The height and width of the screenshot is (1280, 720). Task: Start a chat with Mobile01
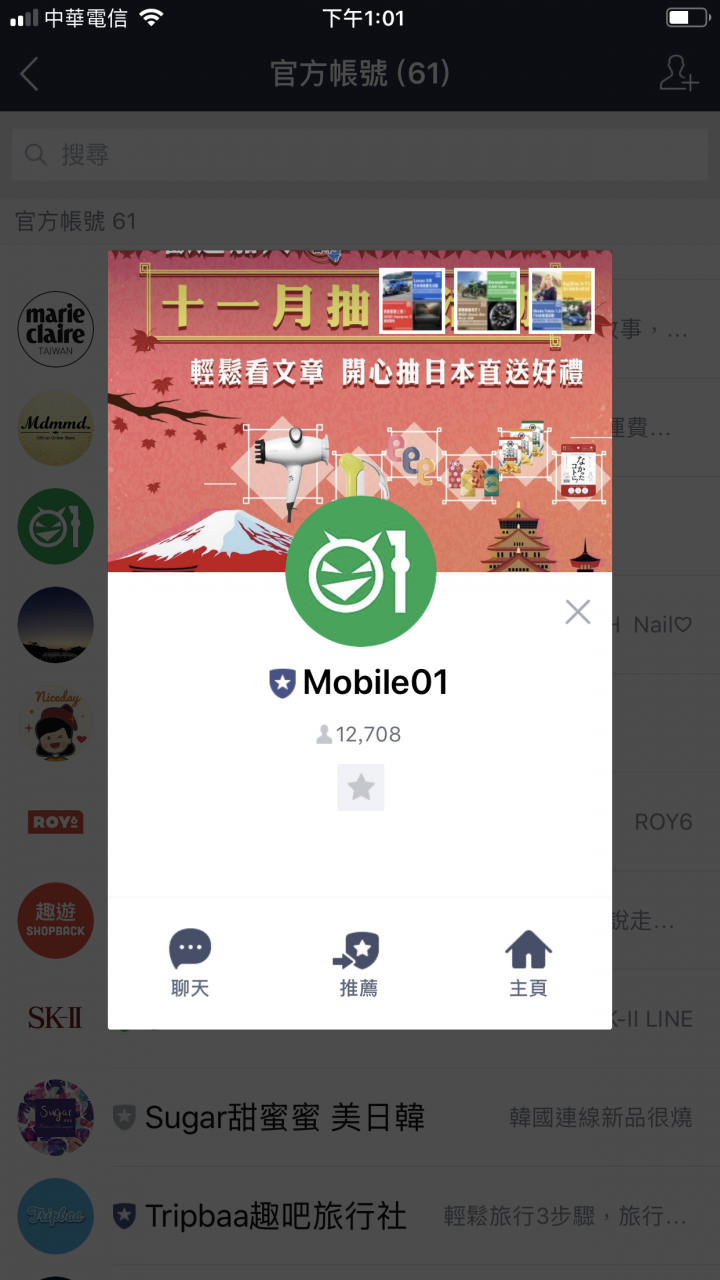pyautogui.click(x=190, y=962)
